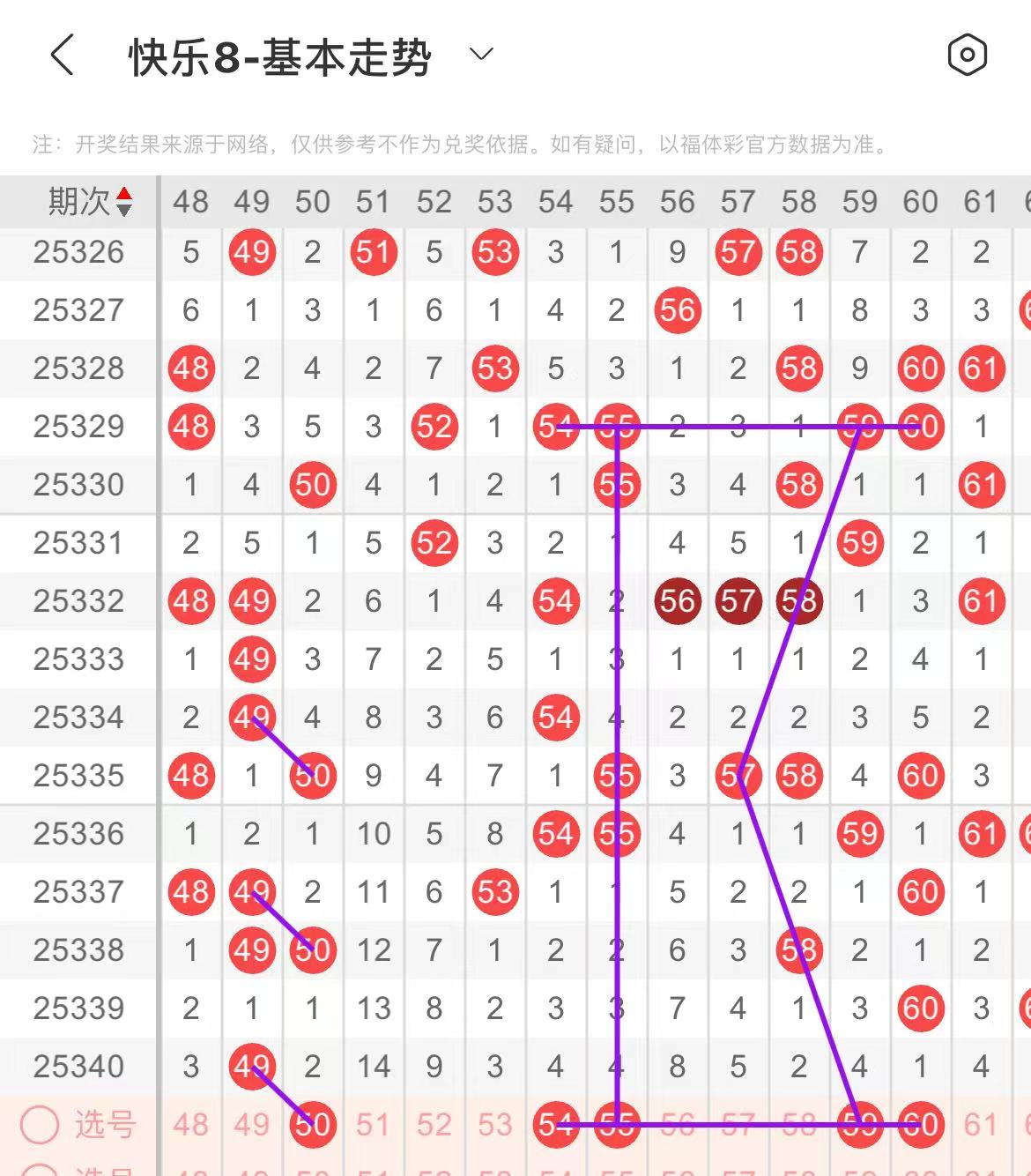This screenshot has width=1031, height=1176.
Task: Open the chart settings hexagon icon
Action: coord(967,56)
